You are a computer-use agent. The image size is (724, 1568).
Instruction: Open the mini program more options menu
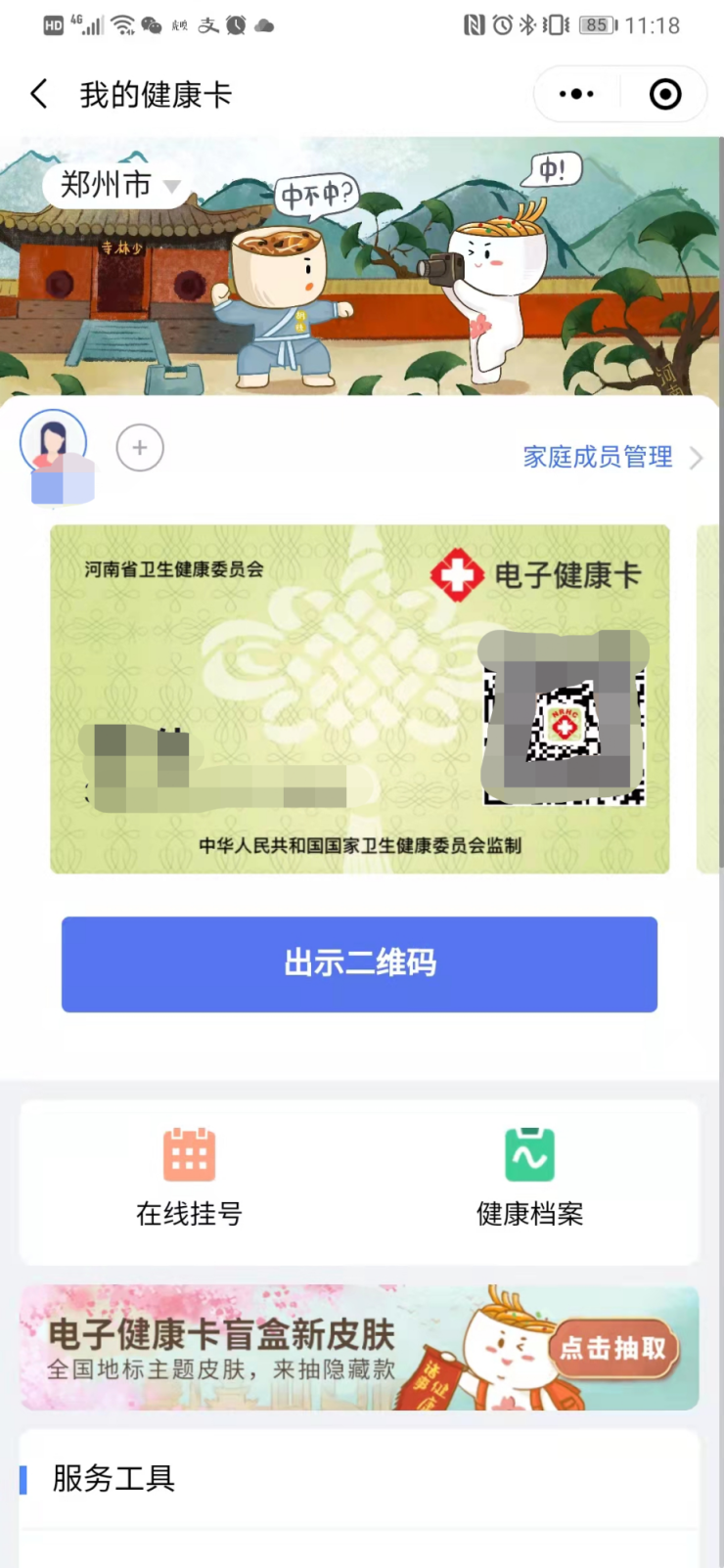pos(576,95)
